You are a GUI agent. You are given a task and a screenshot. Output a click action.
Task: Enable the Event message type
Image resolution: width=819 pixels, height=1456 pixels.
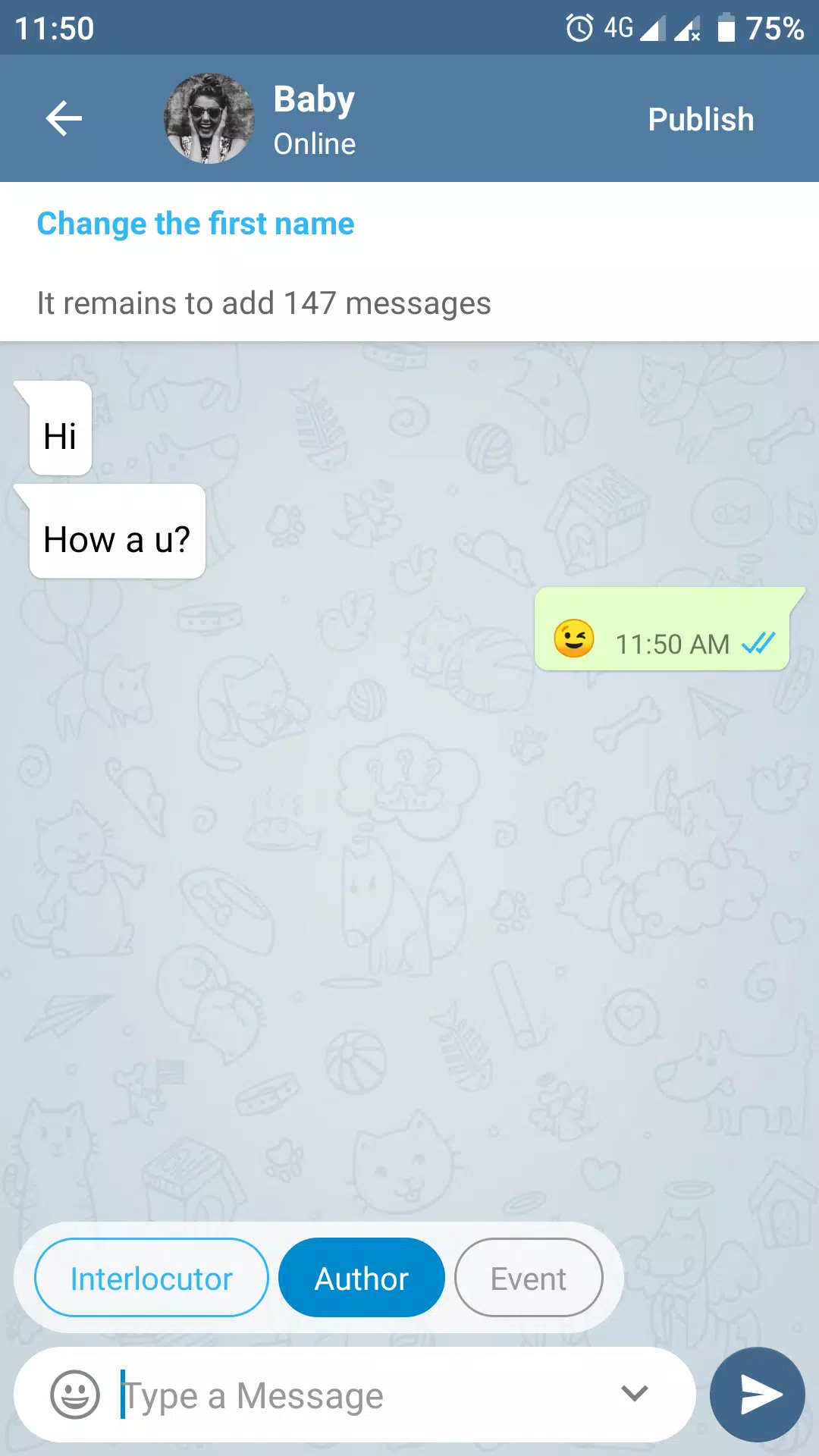(529, 1277)
